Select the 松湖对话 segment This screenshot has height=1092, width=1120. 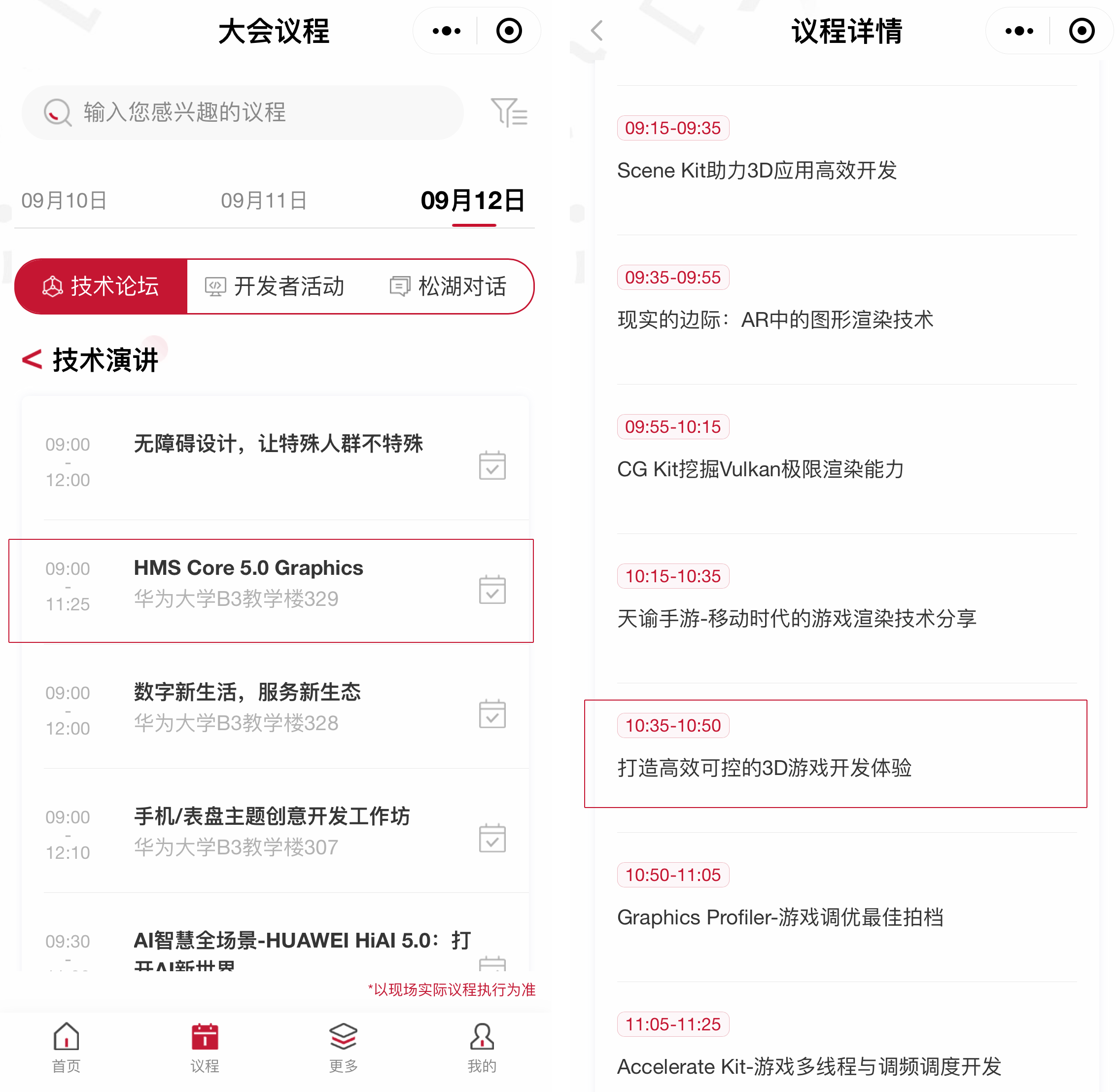click(x=449, y=286)
